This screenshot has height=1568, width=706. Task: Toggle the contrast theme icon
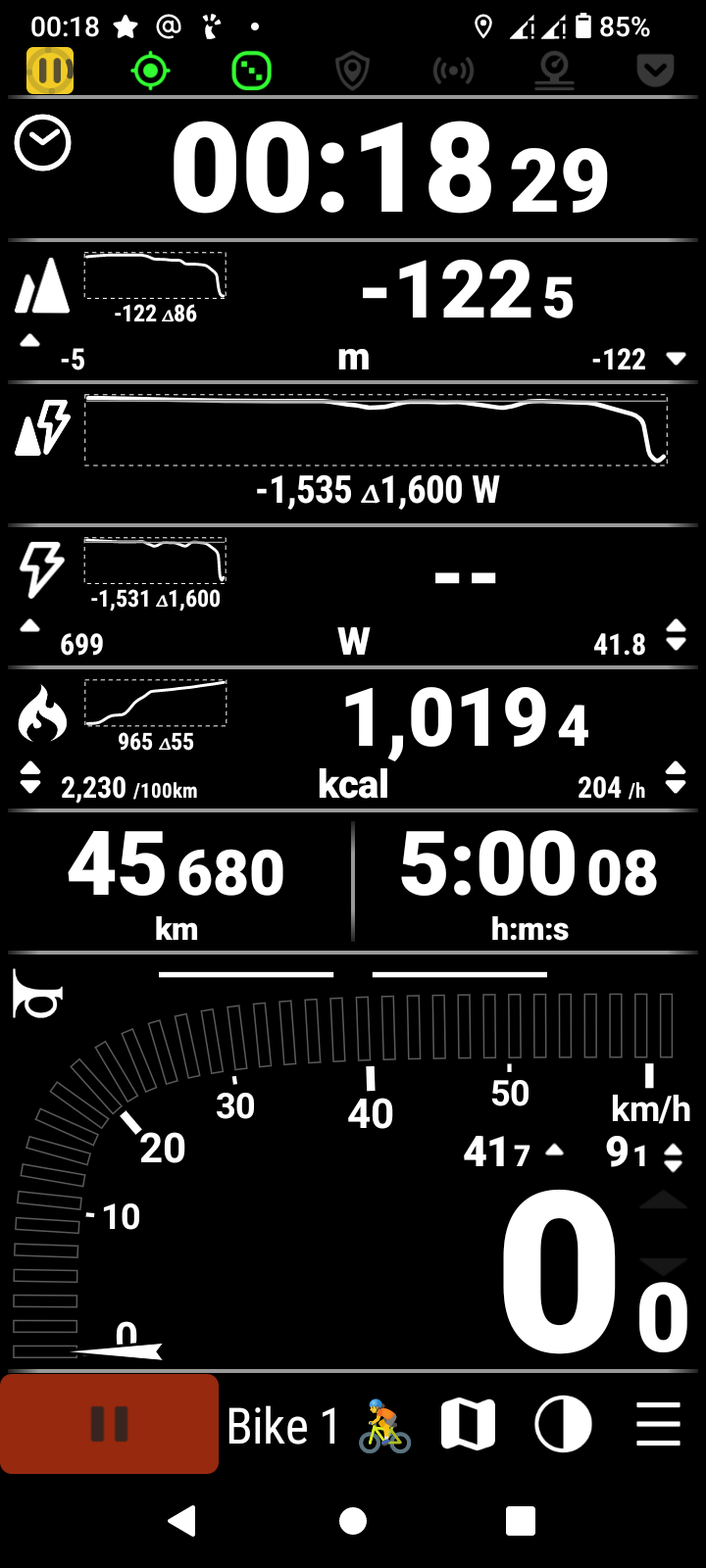(x=563, y=1424)
